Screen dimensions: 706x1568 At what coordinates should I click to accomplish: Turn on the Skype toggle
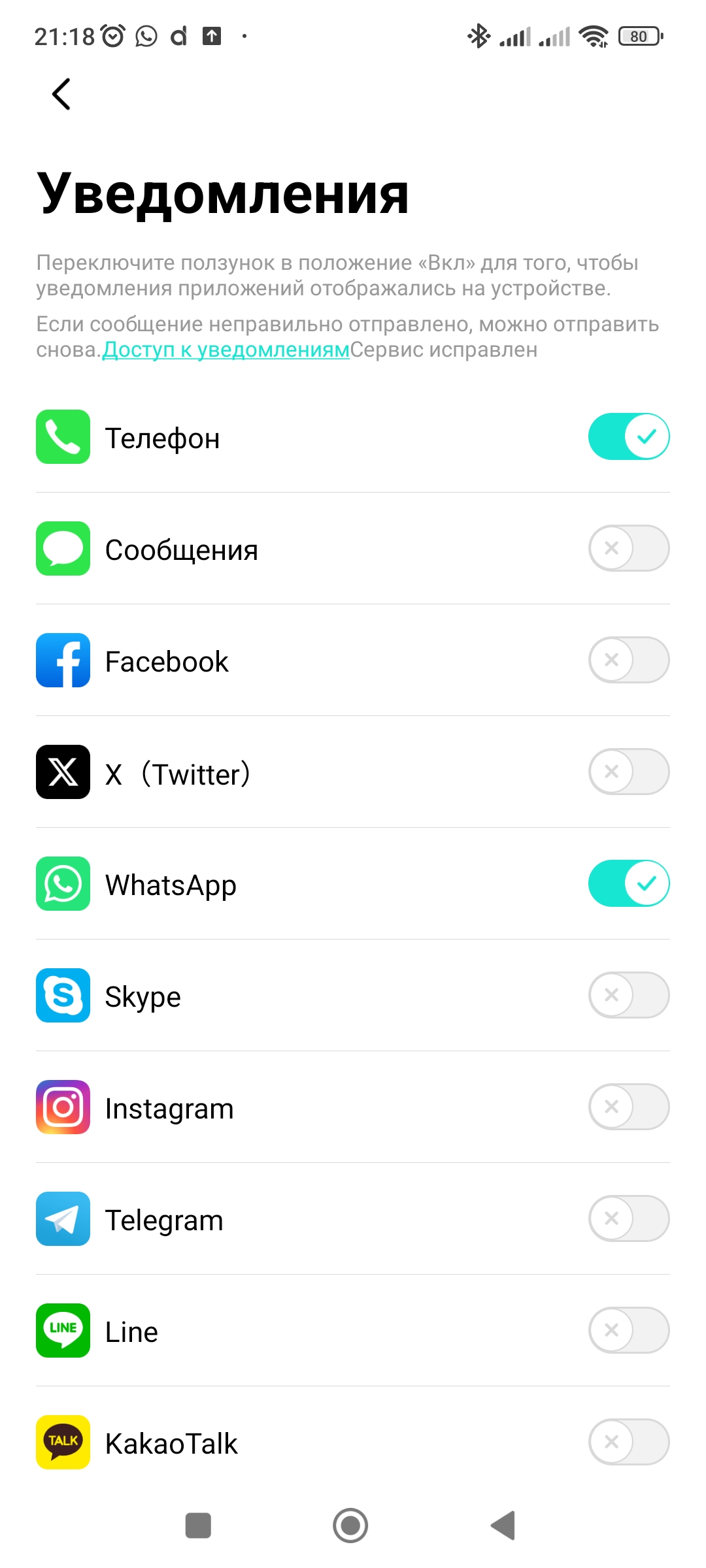tap(629, 995)
